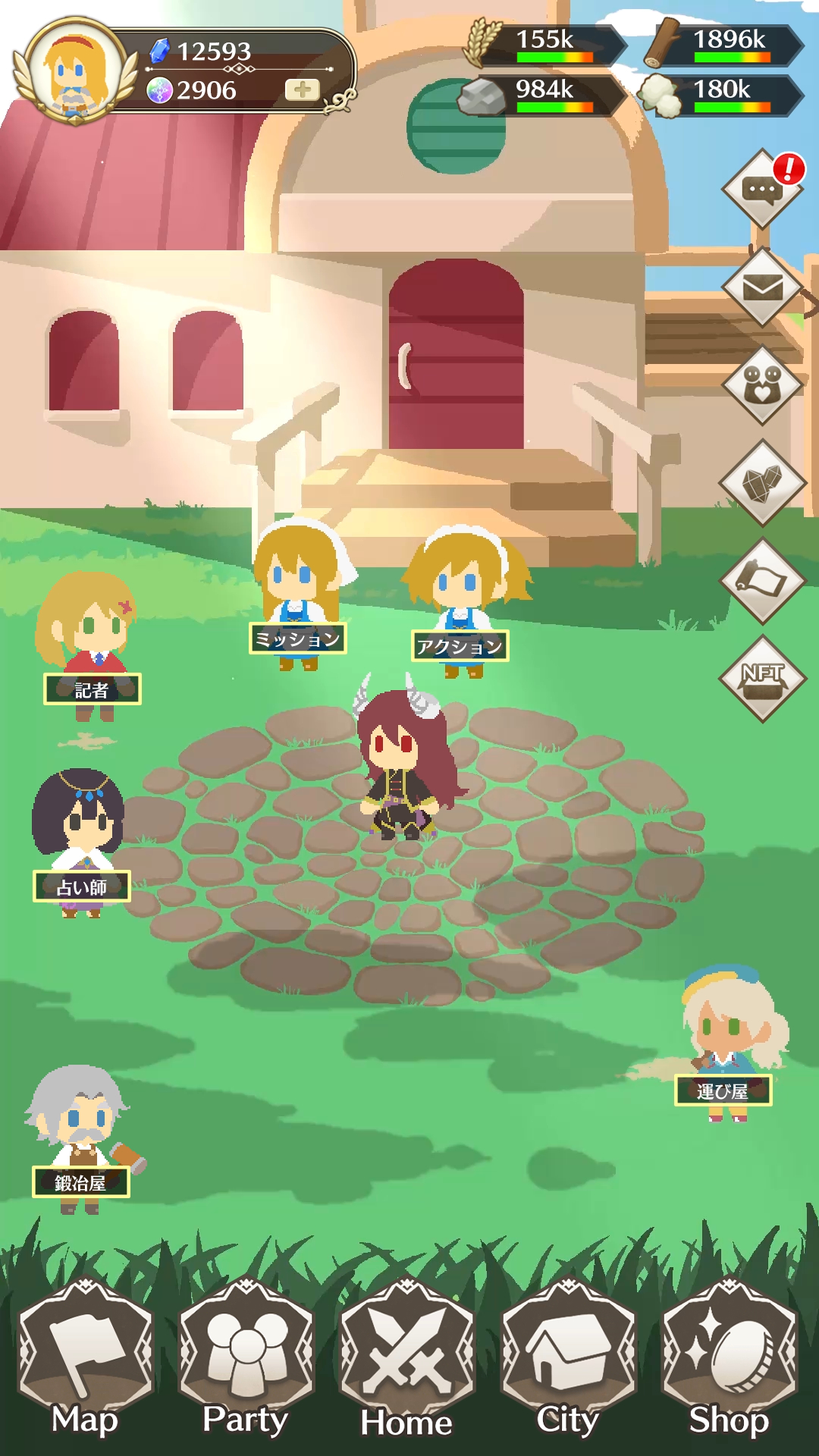This screenshot has width=819, height=1456.
Task: Switch to the Party tab
Action: tap(246, 1357)
